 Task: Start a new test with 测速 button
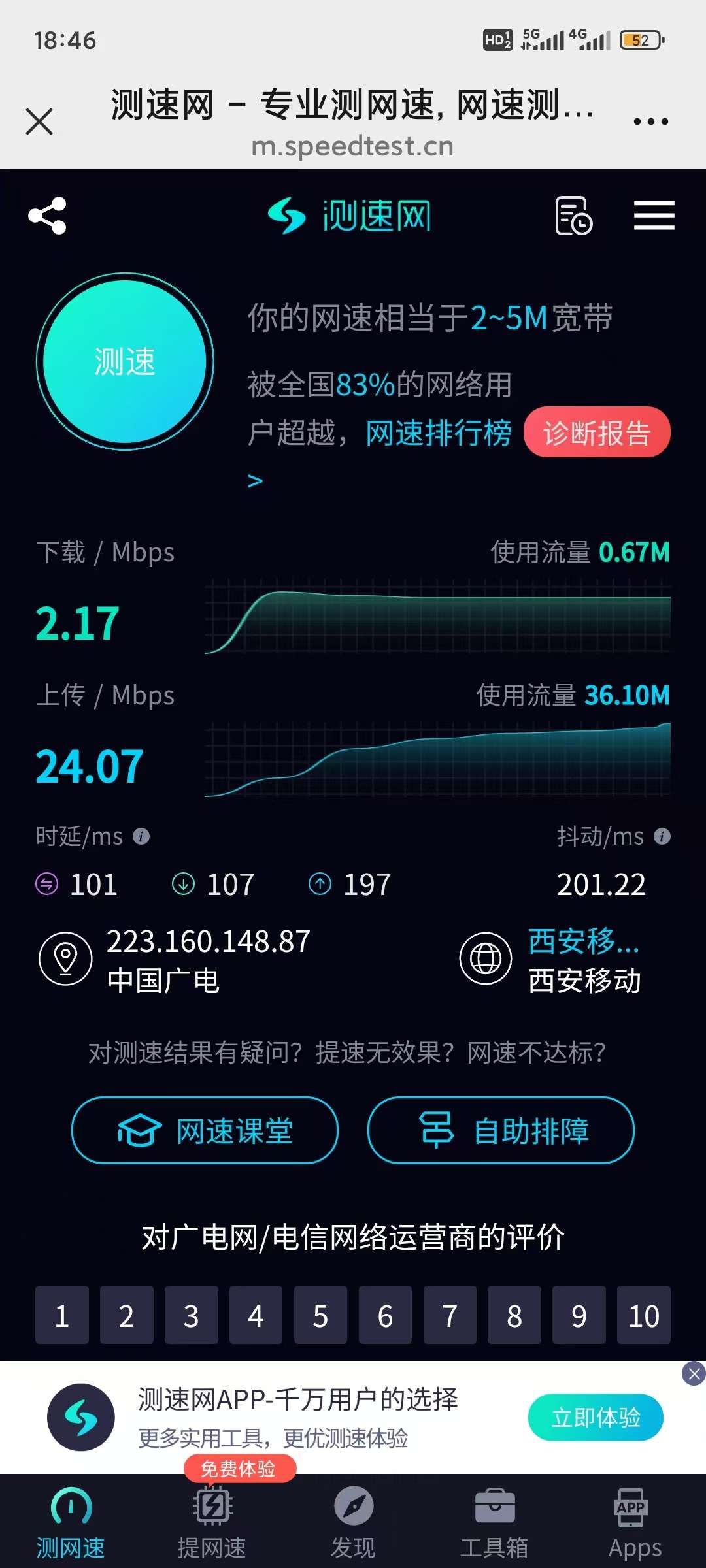(125, 361)
